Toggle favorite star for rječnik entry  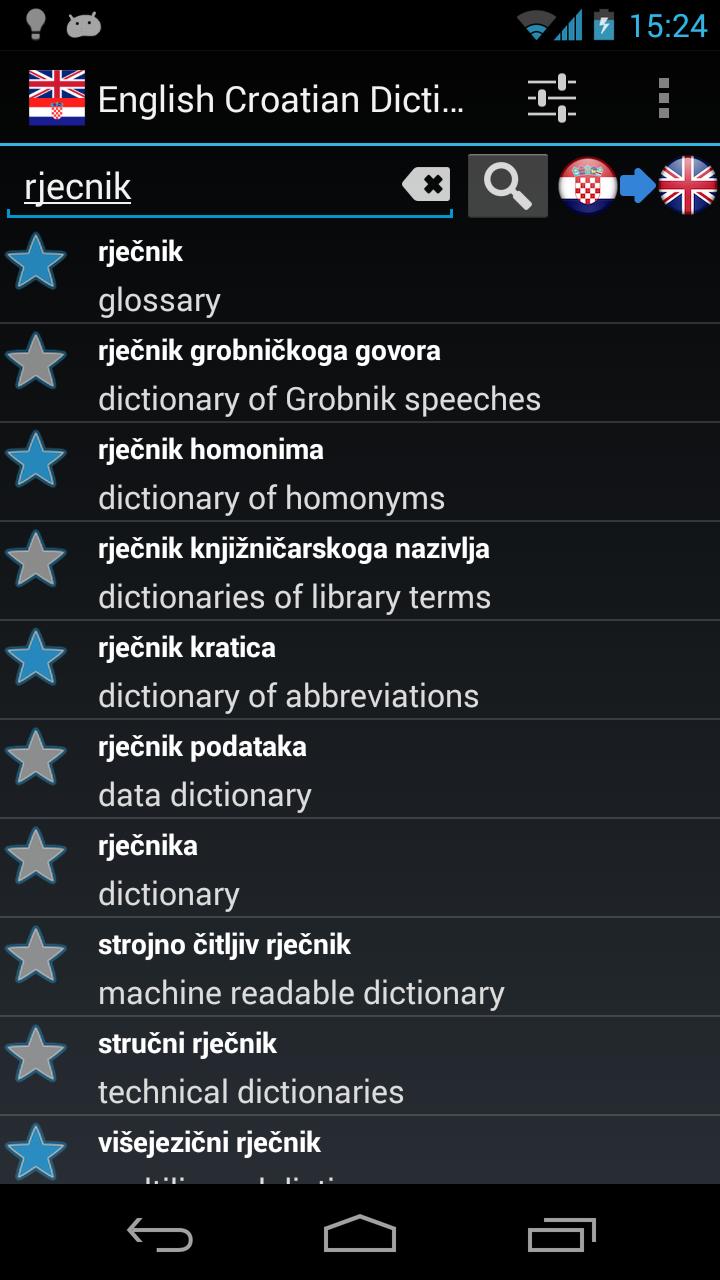click(x=38, y=263)
